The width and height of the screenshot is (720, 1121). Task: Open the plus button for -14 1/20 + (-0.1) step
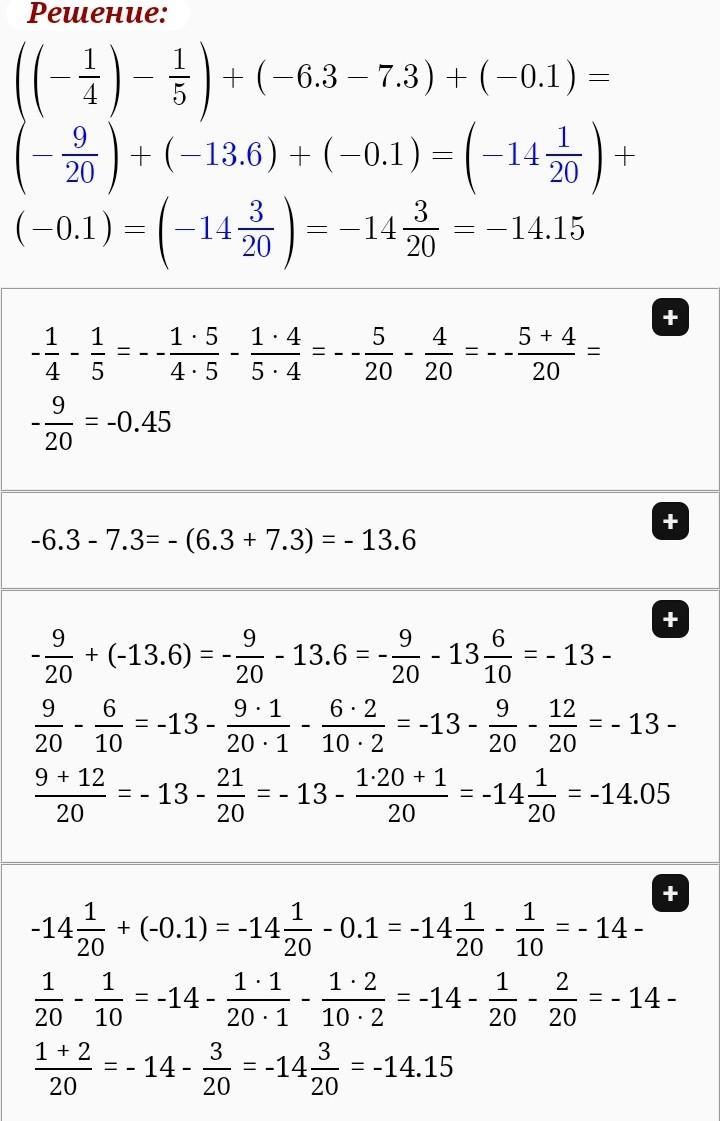coord(670,894)
